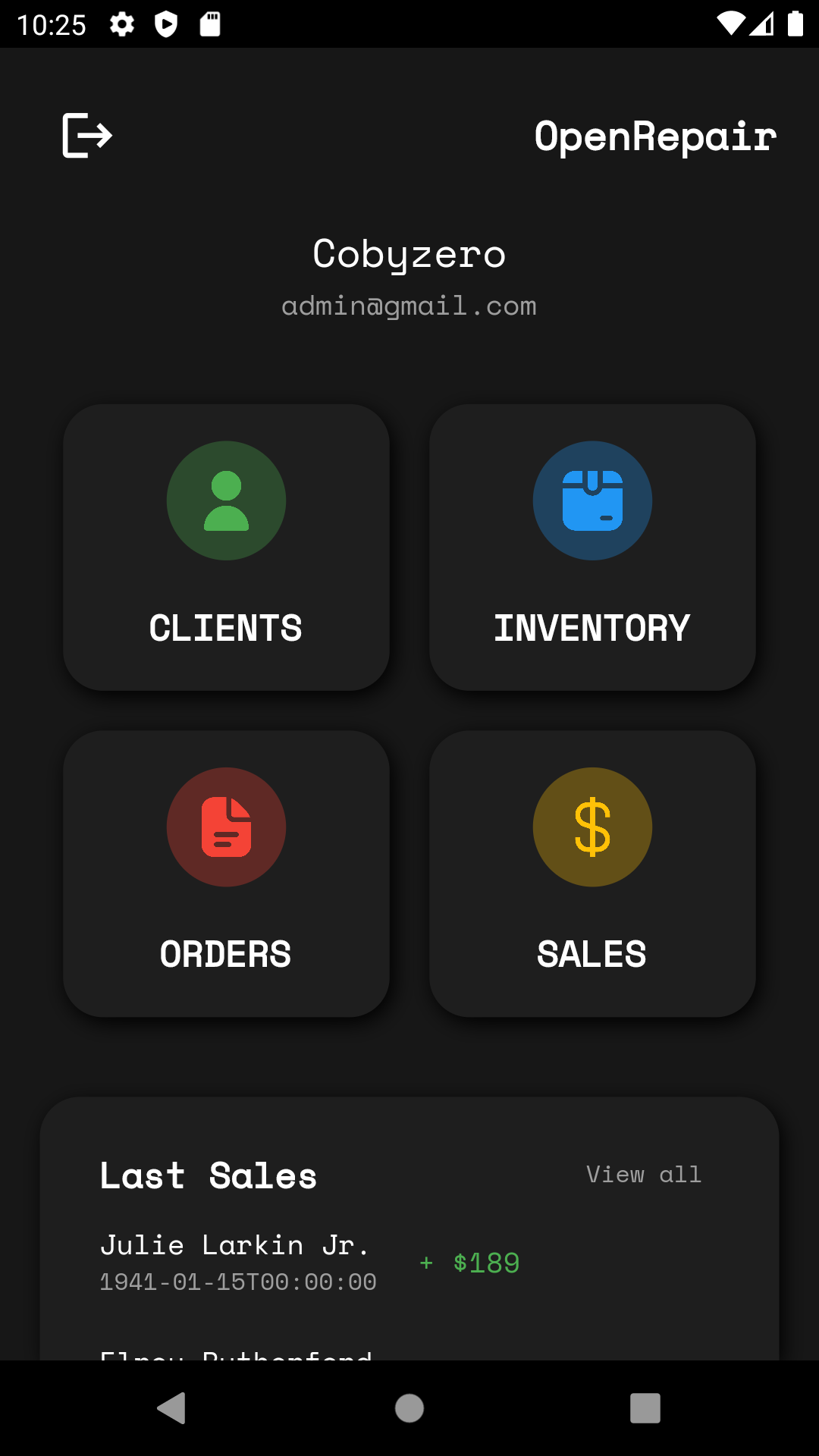The height and width of the screenshot is (1456, 819).
Task: Tap the Last Sales heading
Action: pyautogui.click(x=209, y=1175)
